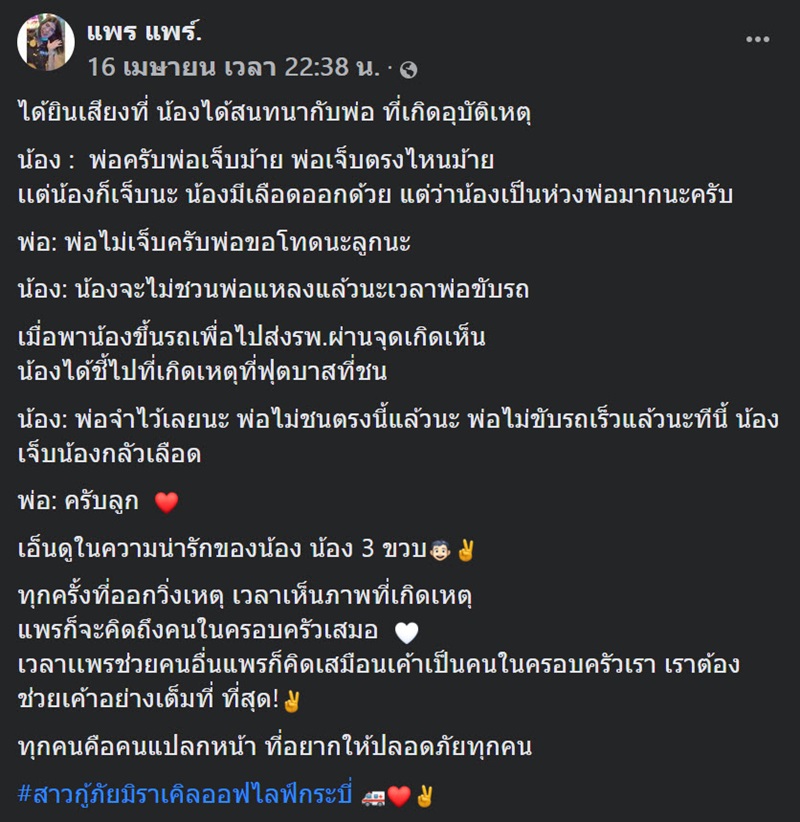The image size is (800, 822).
Task: Click the victory hand emoji near the child emoji
Action: (x=467, y=548)
